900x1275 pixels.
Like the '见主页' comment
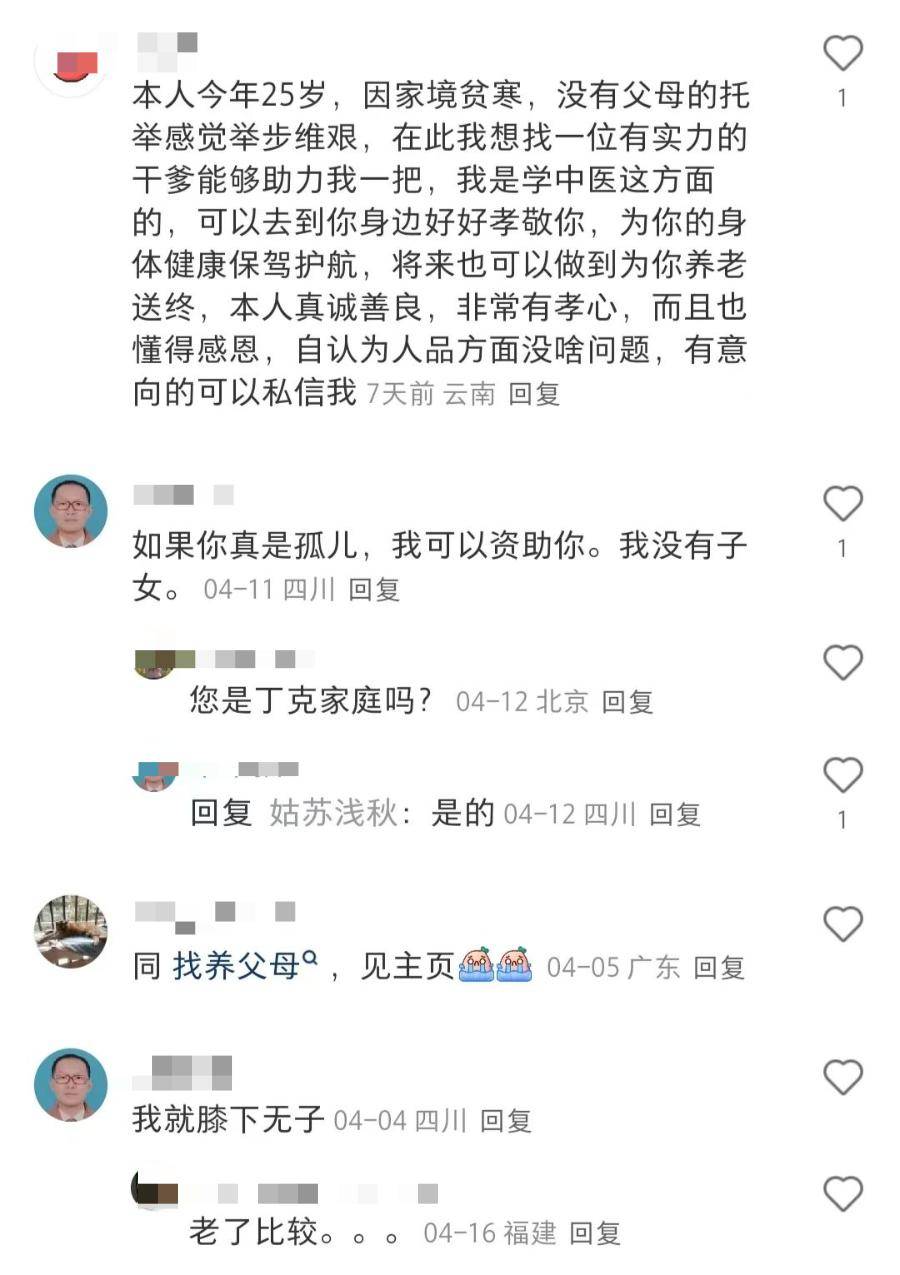coord(842,925)
